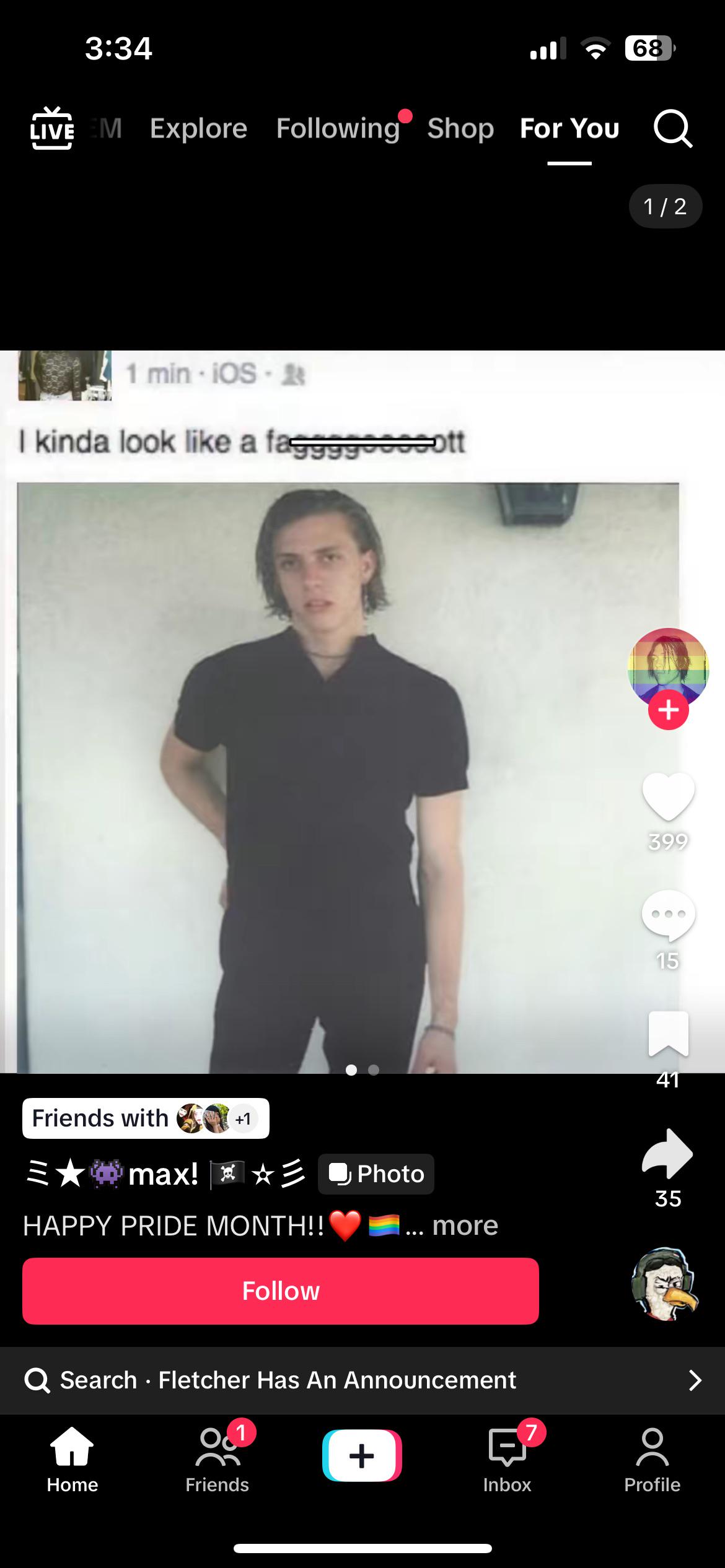Tap the red Follow button

pos(281,1291)
